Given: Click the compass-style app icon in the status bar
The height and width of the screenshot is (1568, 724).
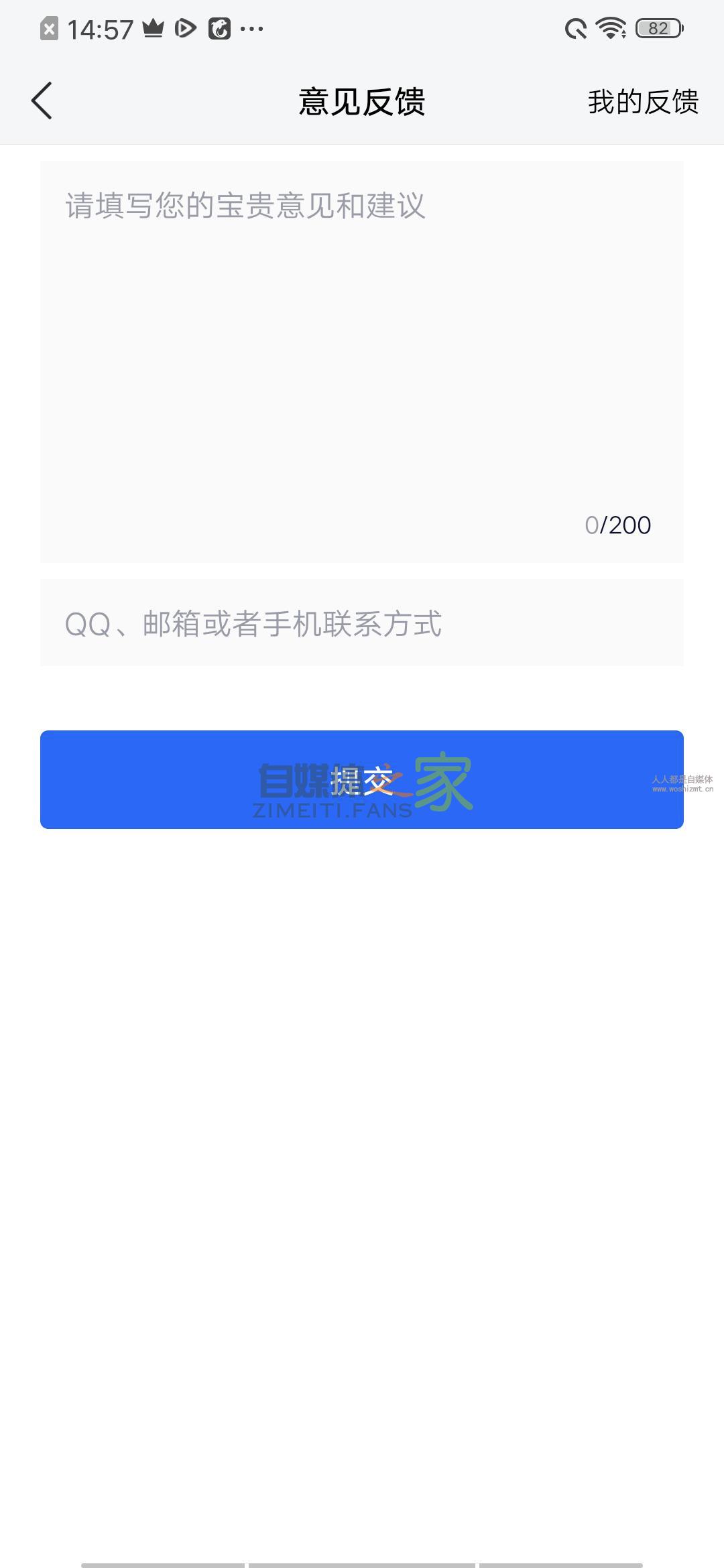Looking at the screenshot, I should tap(220, 28).
